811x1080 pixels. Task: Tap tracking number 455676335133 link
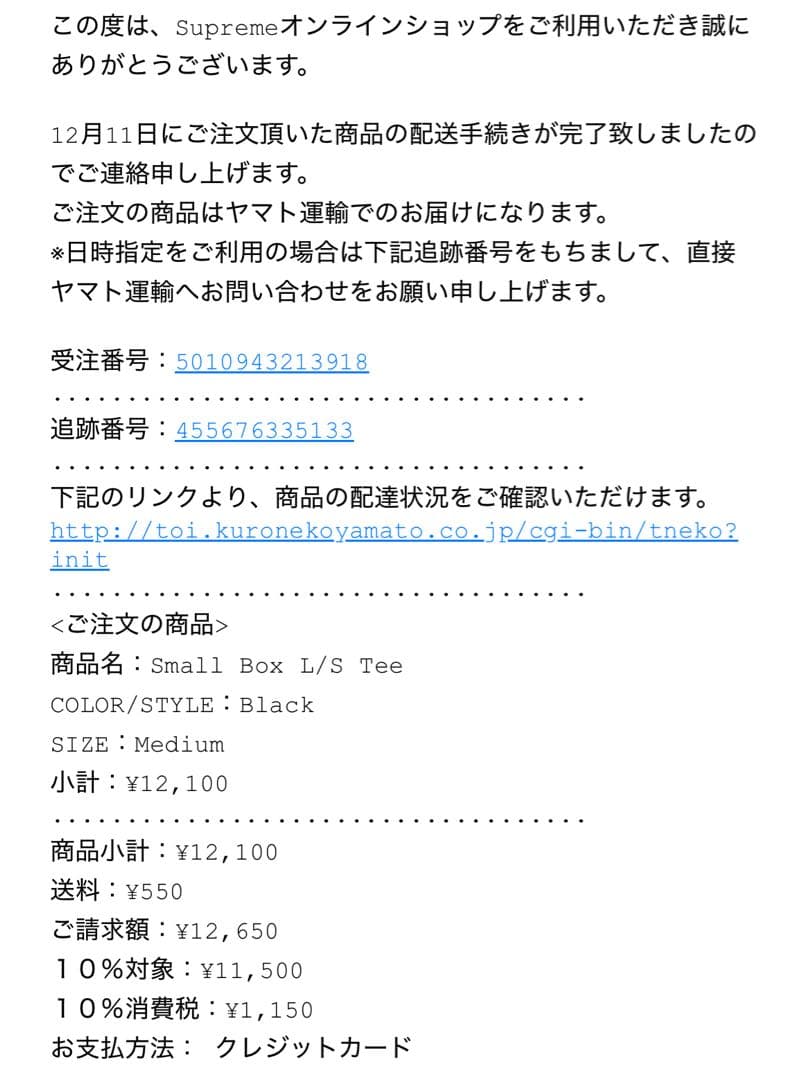point(264,431)
